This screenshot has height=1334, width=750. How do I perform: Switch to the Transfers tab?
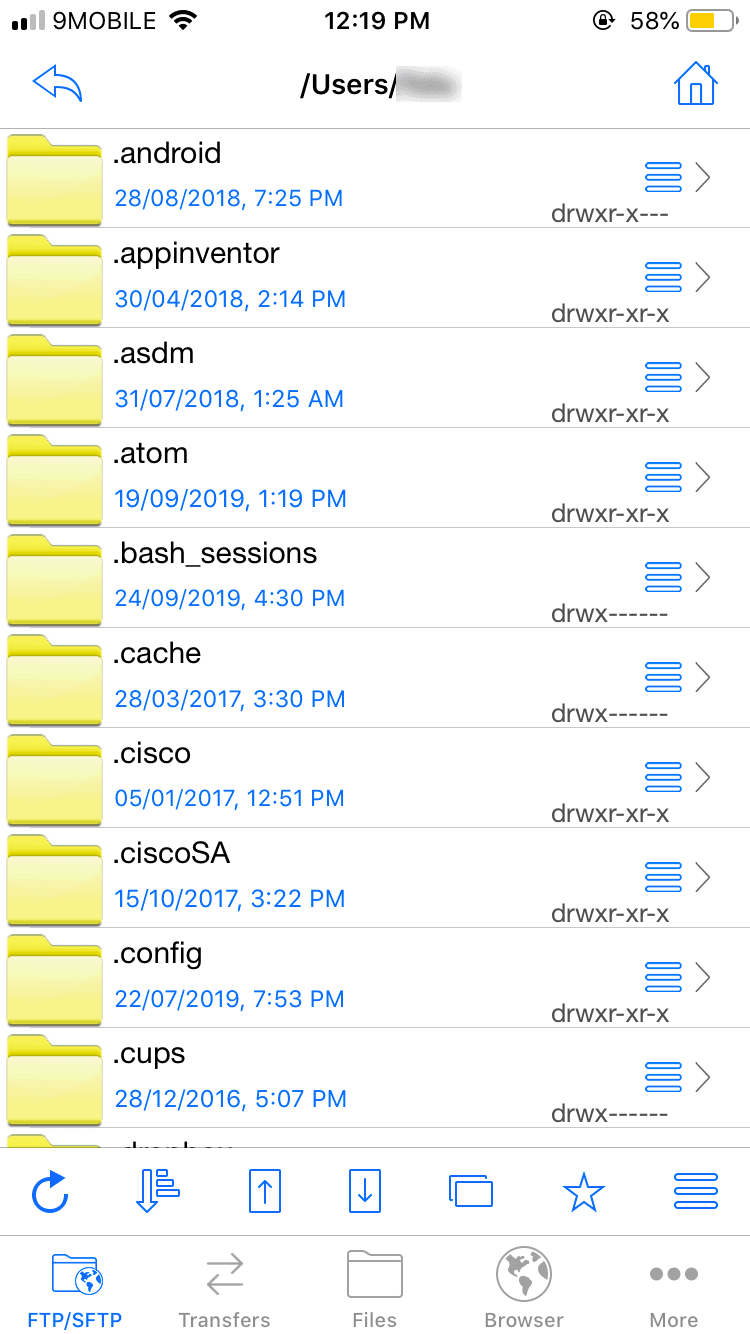tap(224, 1290)
